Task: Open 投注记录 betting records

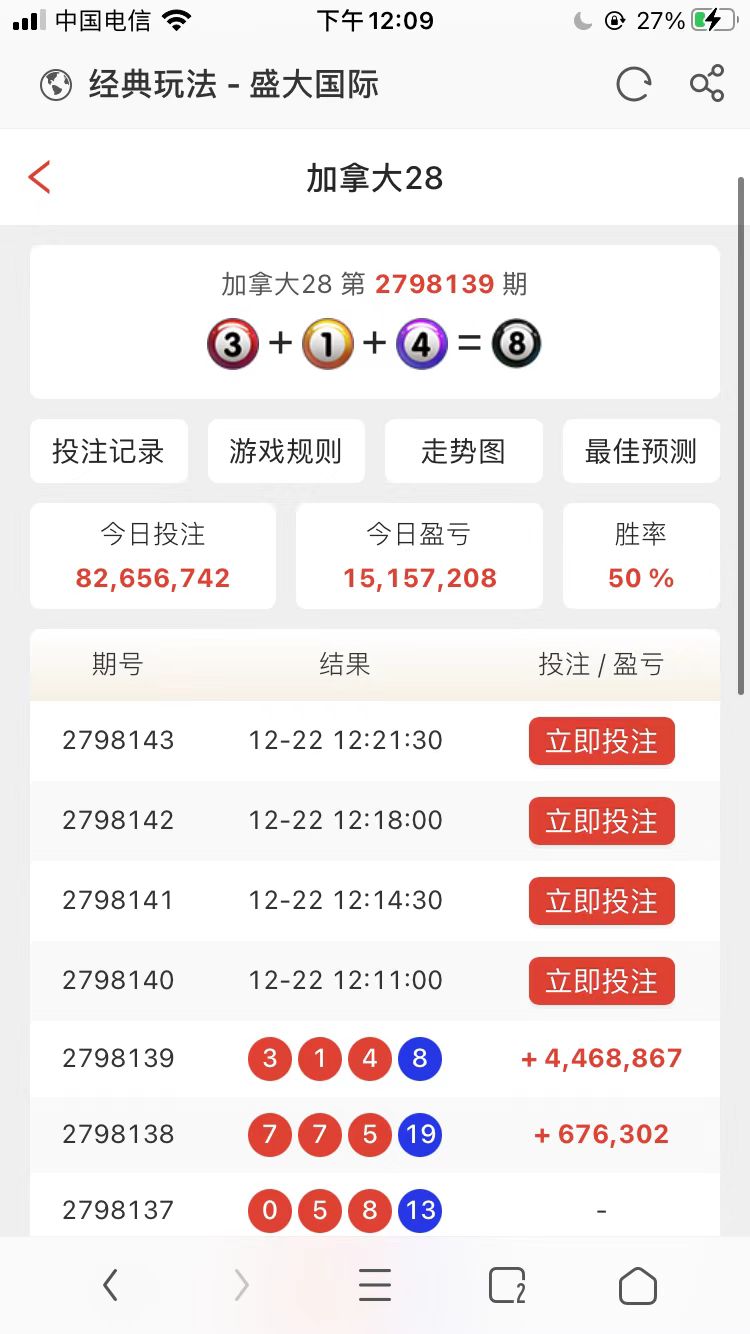Action: (x=108, y=451)
